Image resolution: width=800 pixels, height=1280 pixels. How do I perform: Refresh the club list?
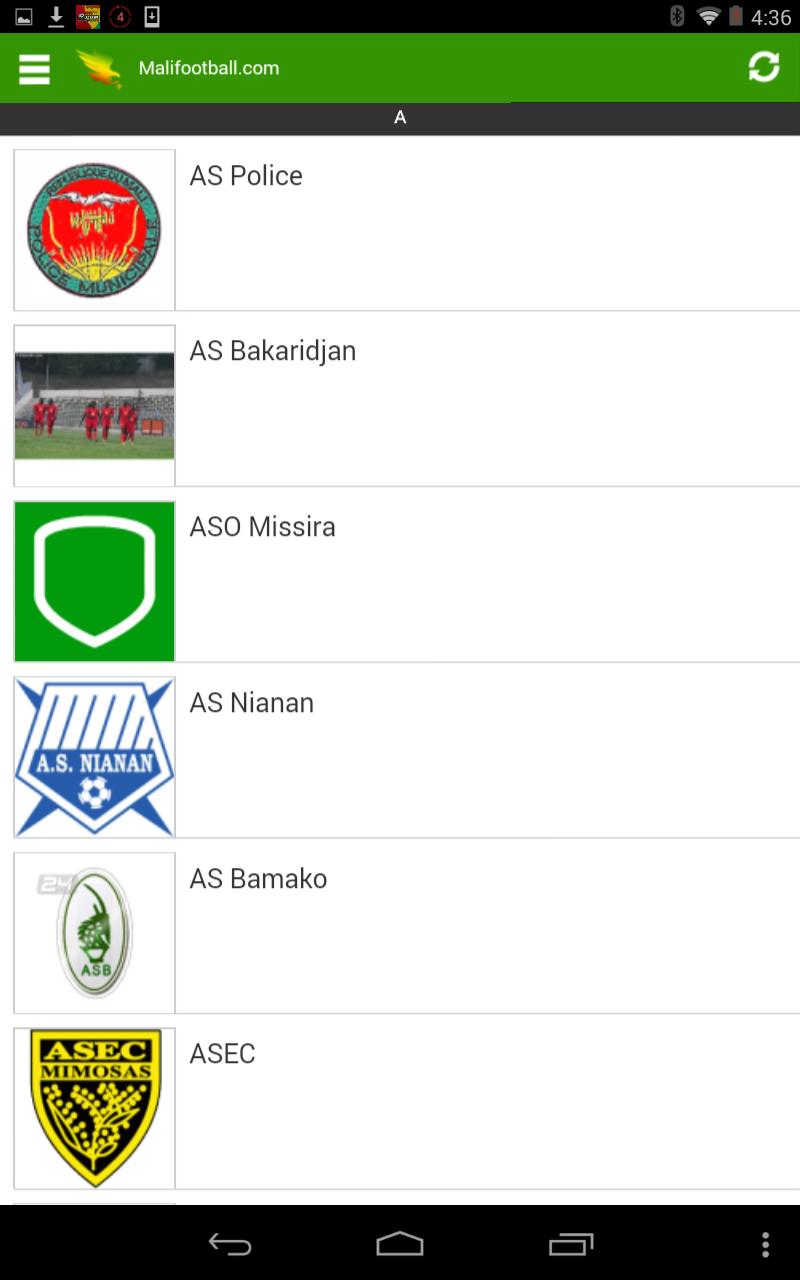(x=764, y=67)
